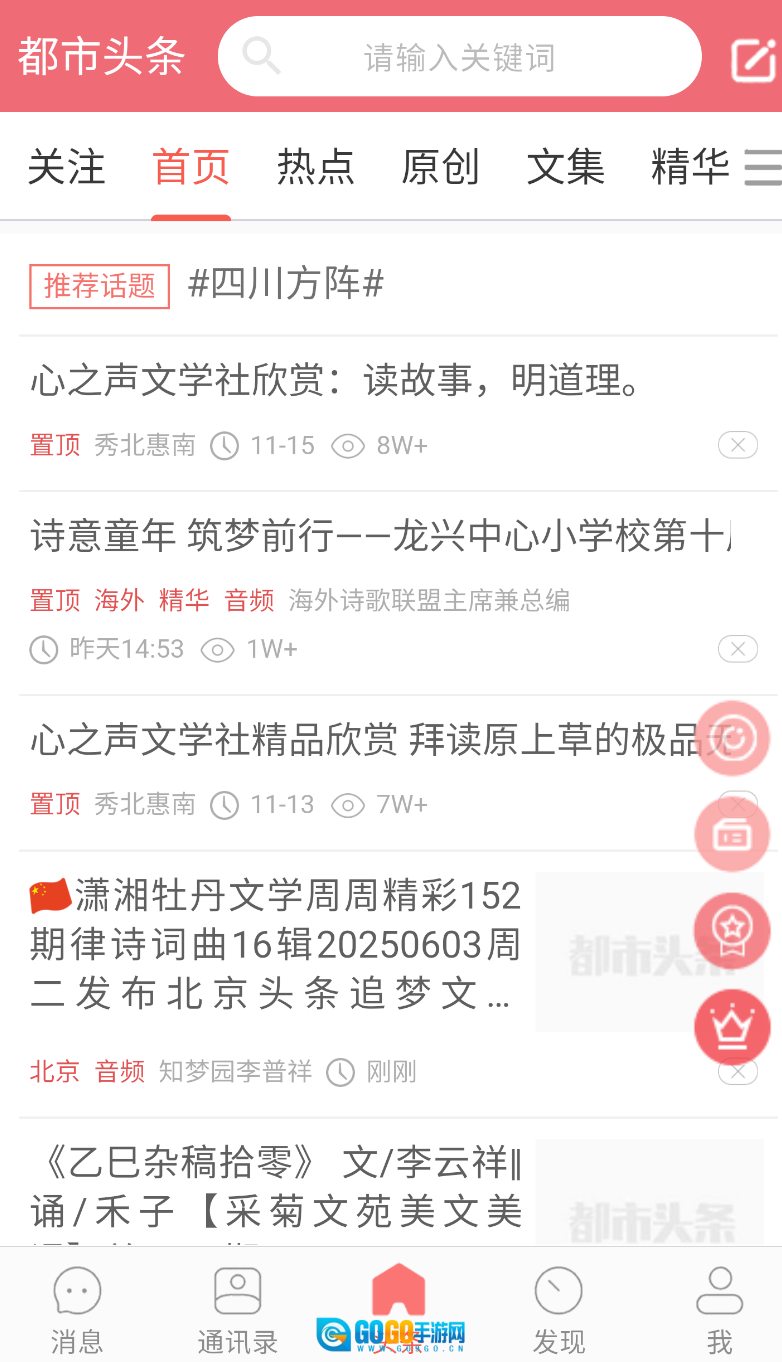This screenshot has height=1362, width=782.
Task: Go to the 原创 tab
Action: (440, 167)
